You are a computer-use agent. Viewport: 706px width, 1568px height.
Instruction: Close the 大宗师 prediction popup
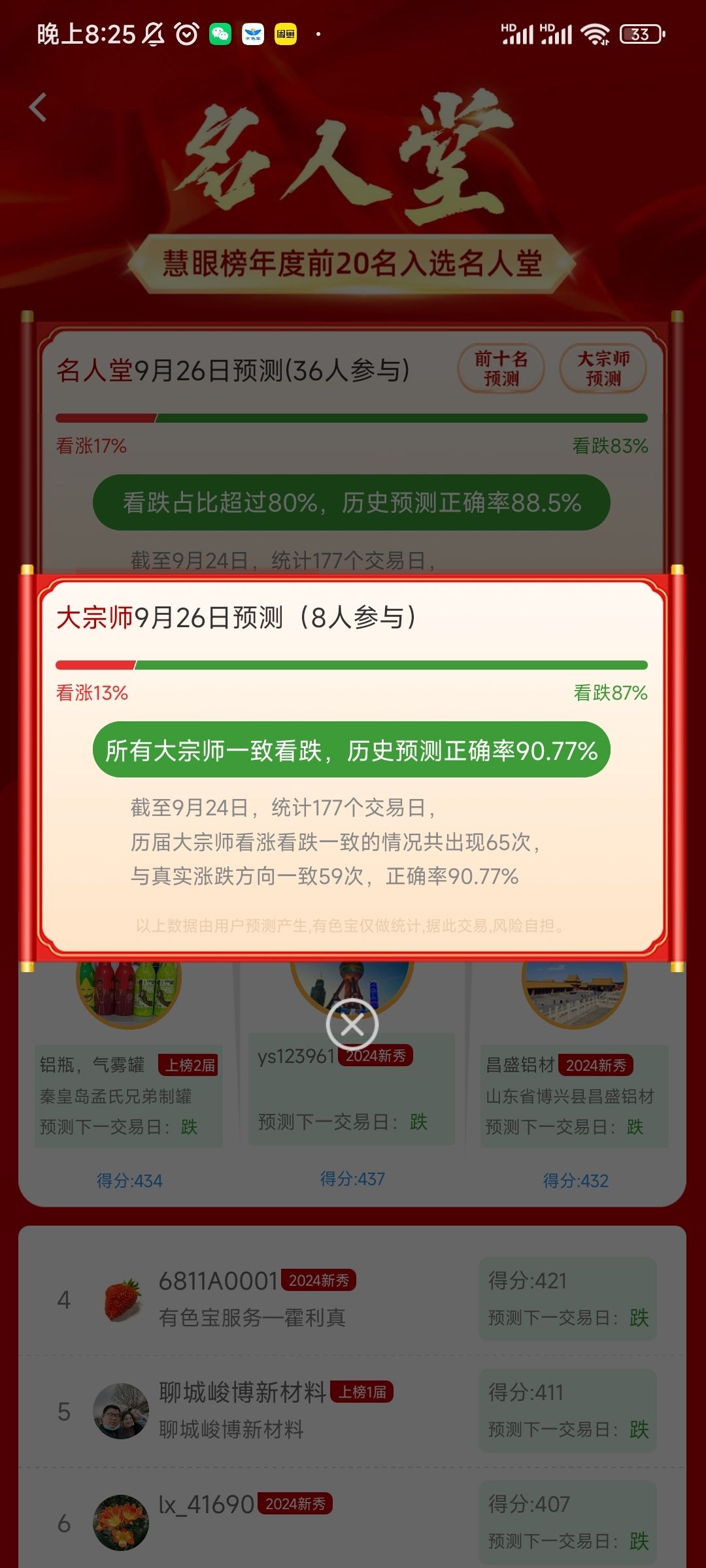click(x=352, y=1024)
